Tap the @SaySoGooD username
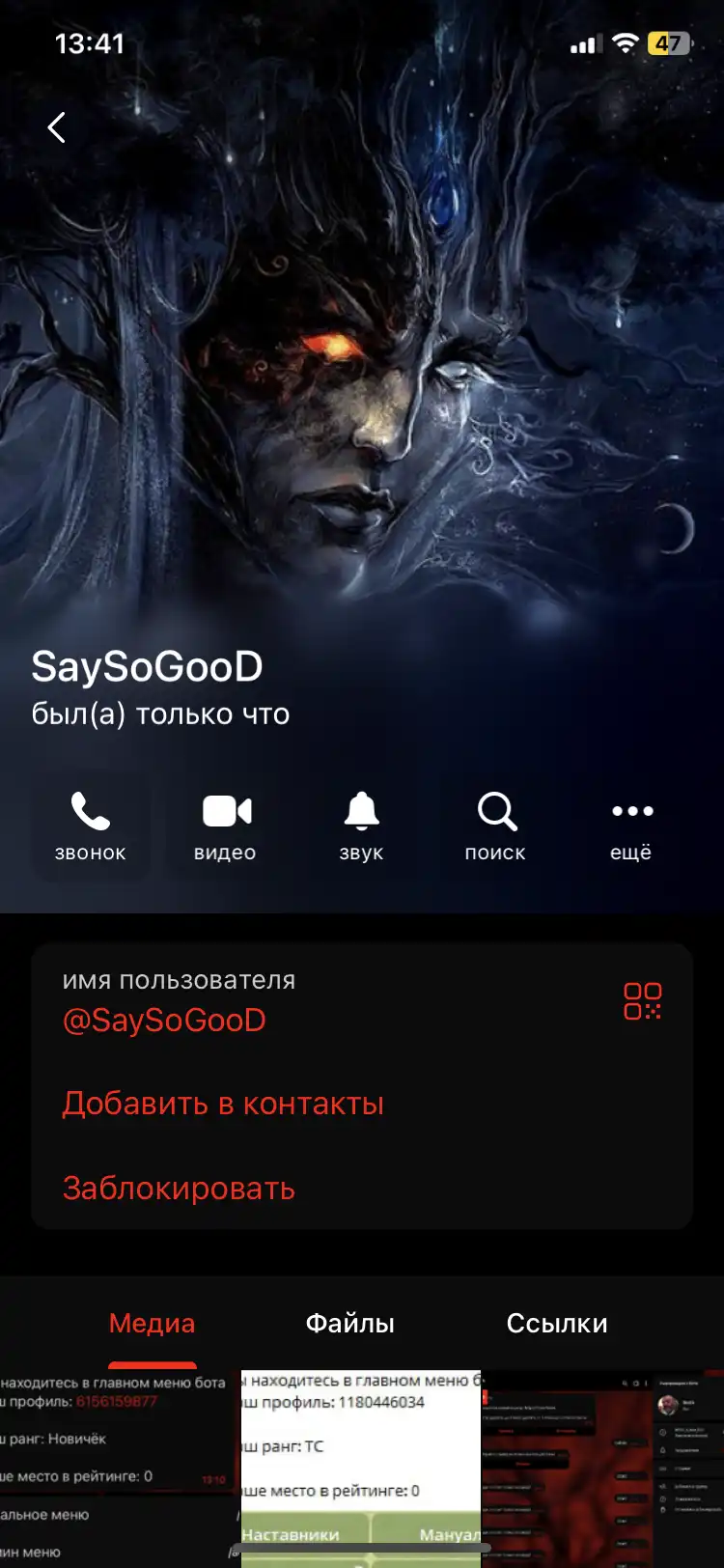Screen dimensions: 724x1568 [164, 1021]
